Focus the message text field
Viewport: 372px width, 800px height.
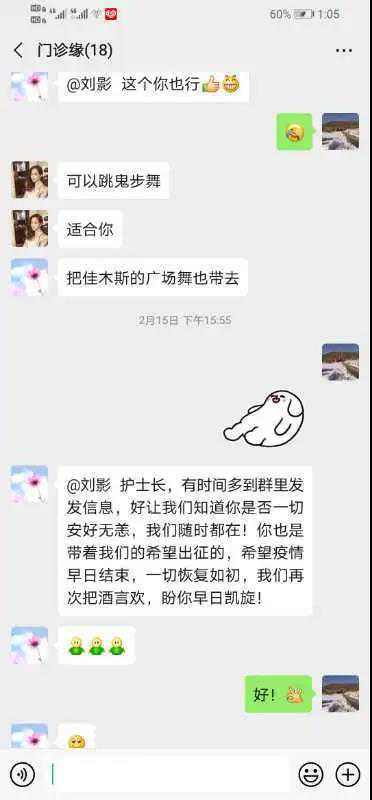point(168,774)
